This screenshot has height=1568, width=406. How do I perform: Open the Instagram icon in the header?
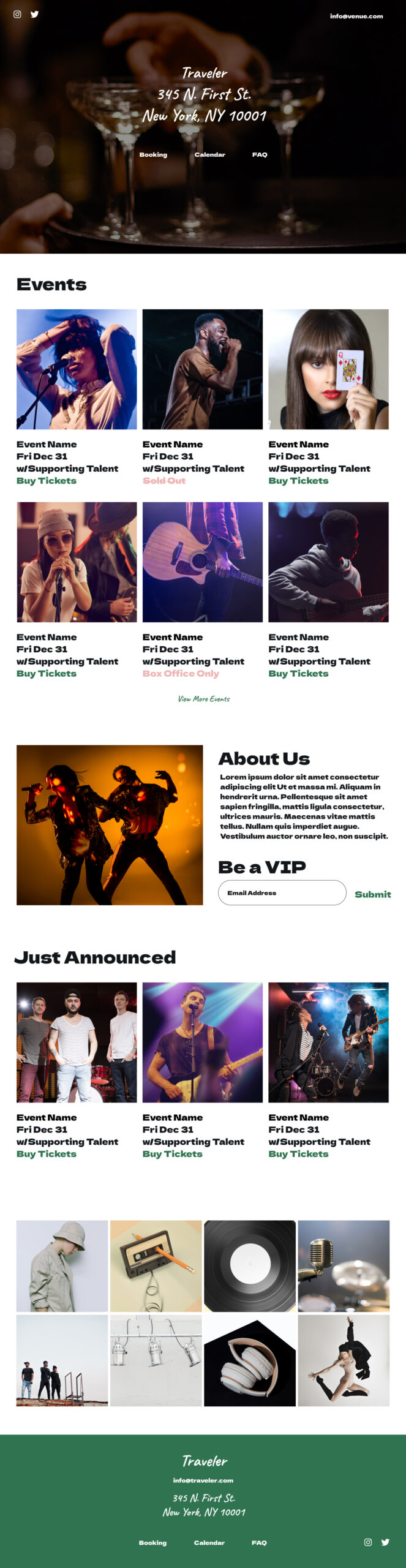(17, 14)
